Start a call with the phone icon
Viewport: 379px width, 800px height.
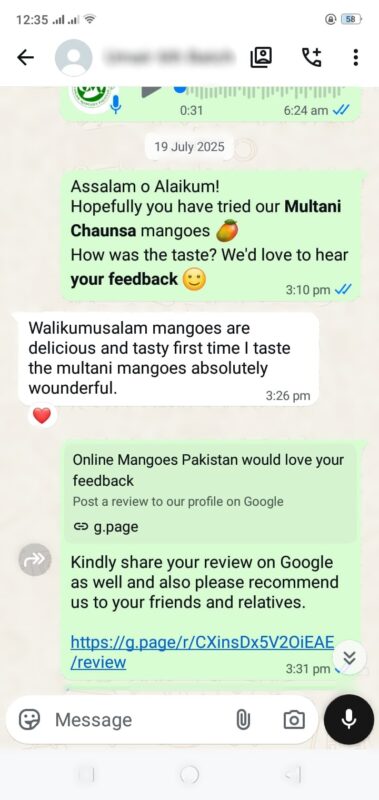312,57
